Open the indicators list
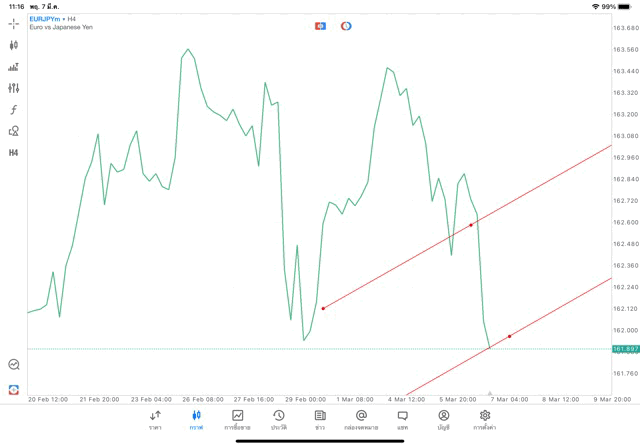Viewport: 640px width, 447px height. [x=13, y=67]
